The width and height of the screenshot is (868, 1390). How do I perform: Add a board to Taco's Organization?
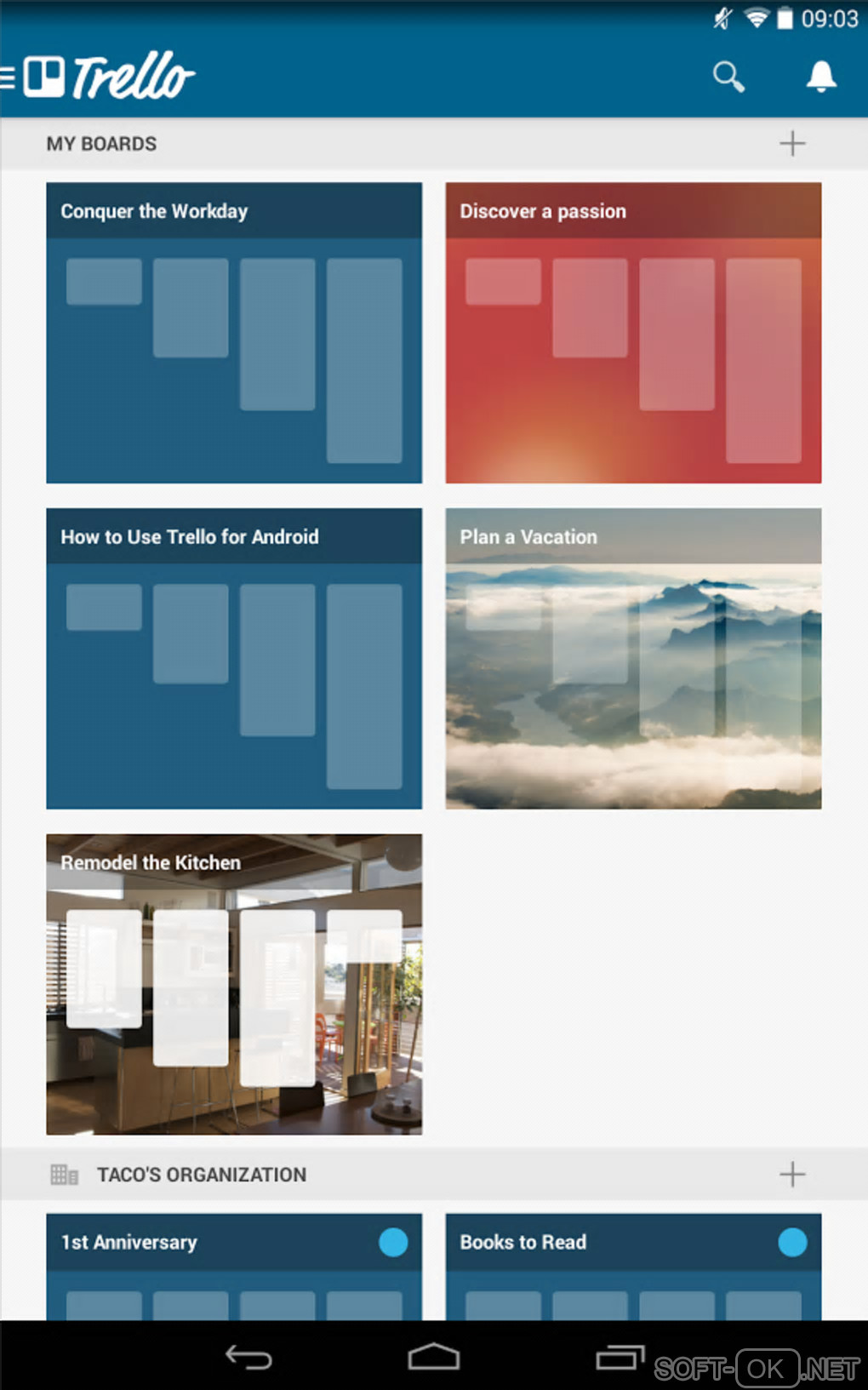coord(791,1175)
